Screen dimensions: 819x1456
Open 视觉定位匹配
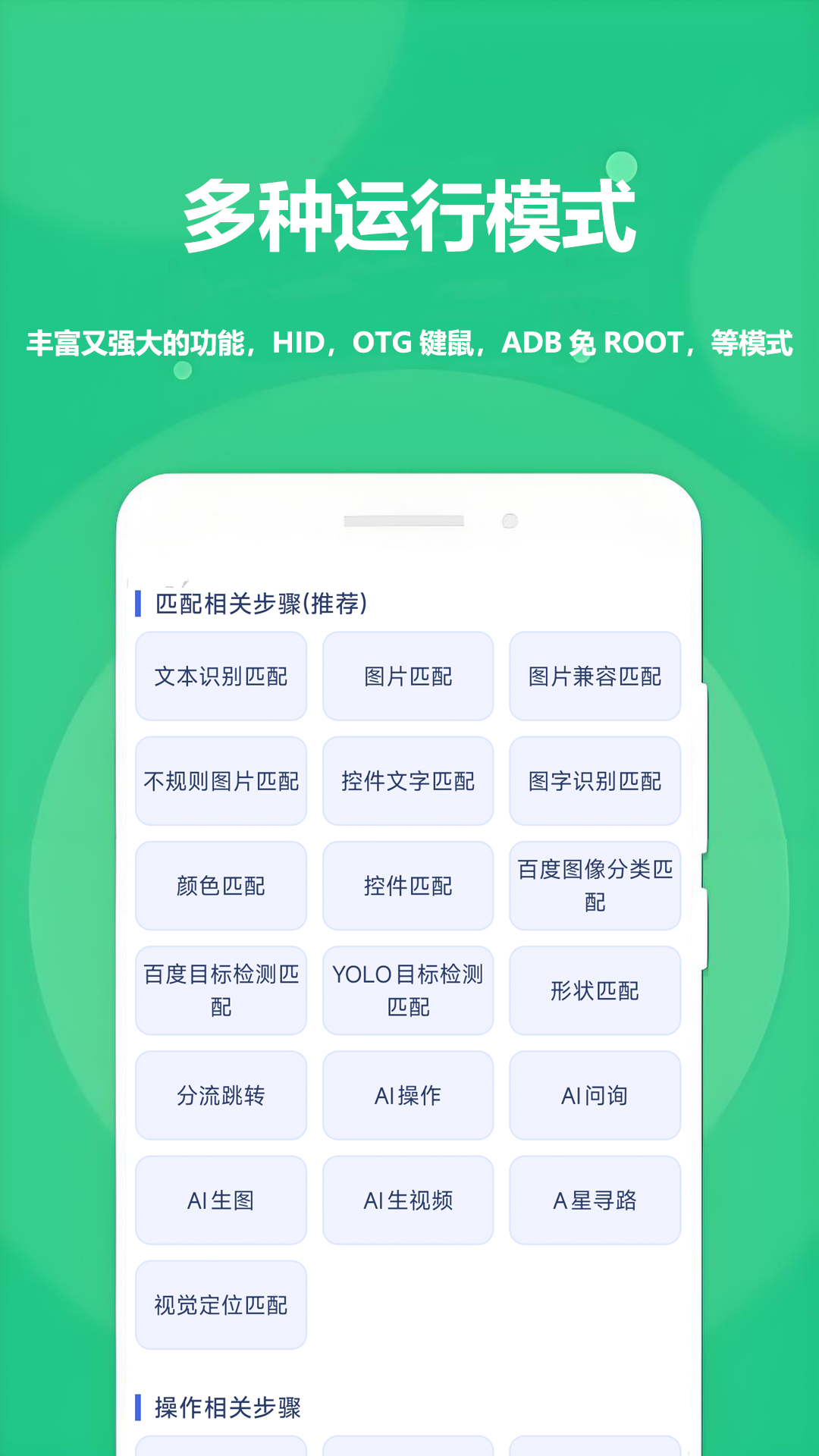tap(221, 1305)
